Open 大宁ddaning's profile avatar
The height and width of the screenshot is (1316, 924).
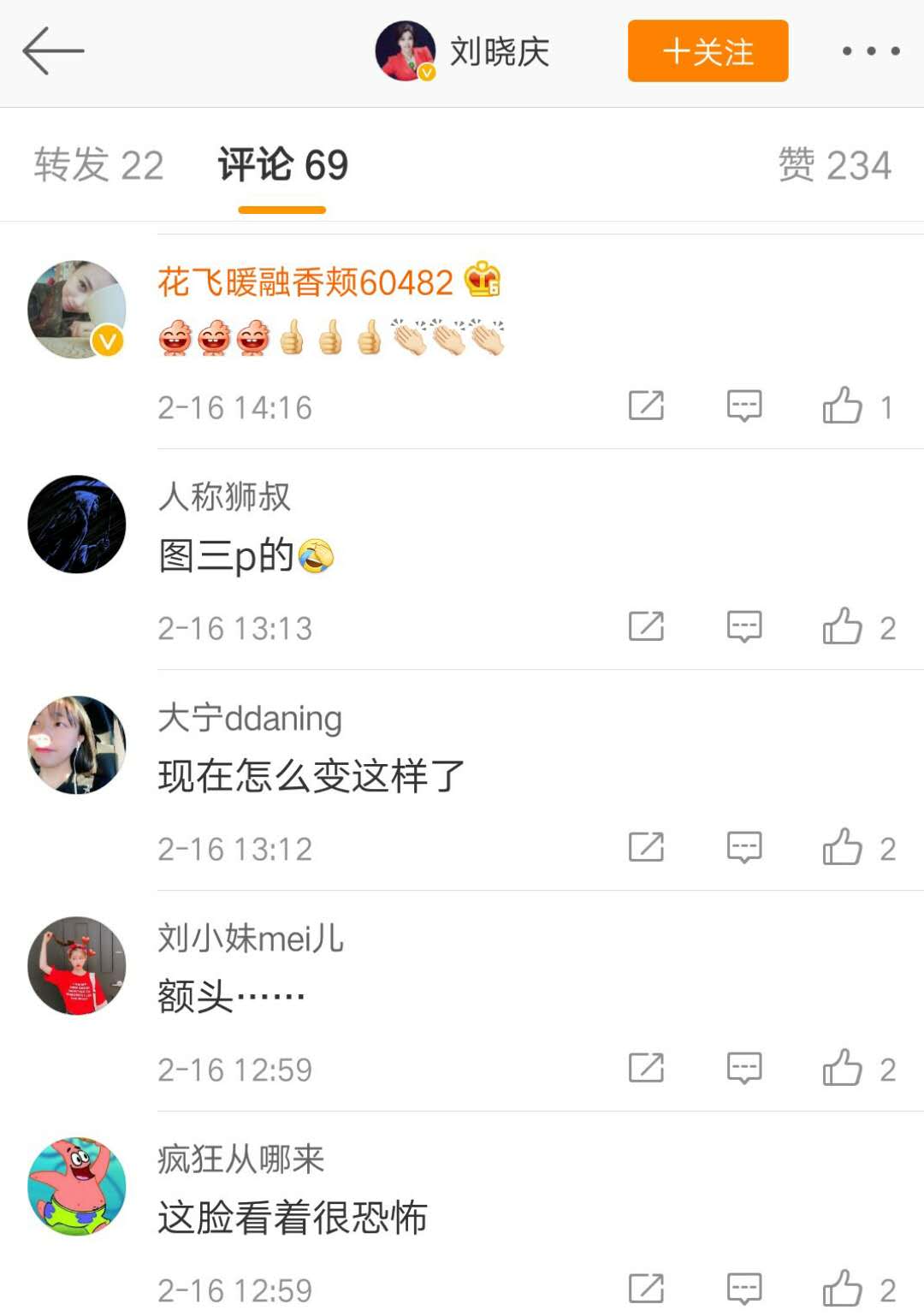pyautogui.click(x=77, y=744)
